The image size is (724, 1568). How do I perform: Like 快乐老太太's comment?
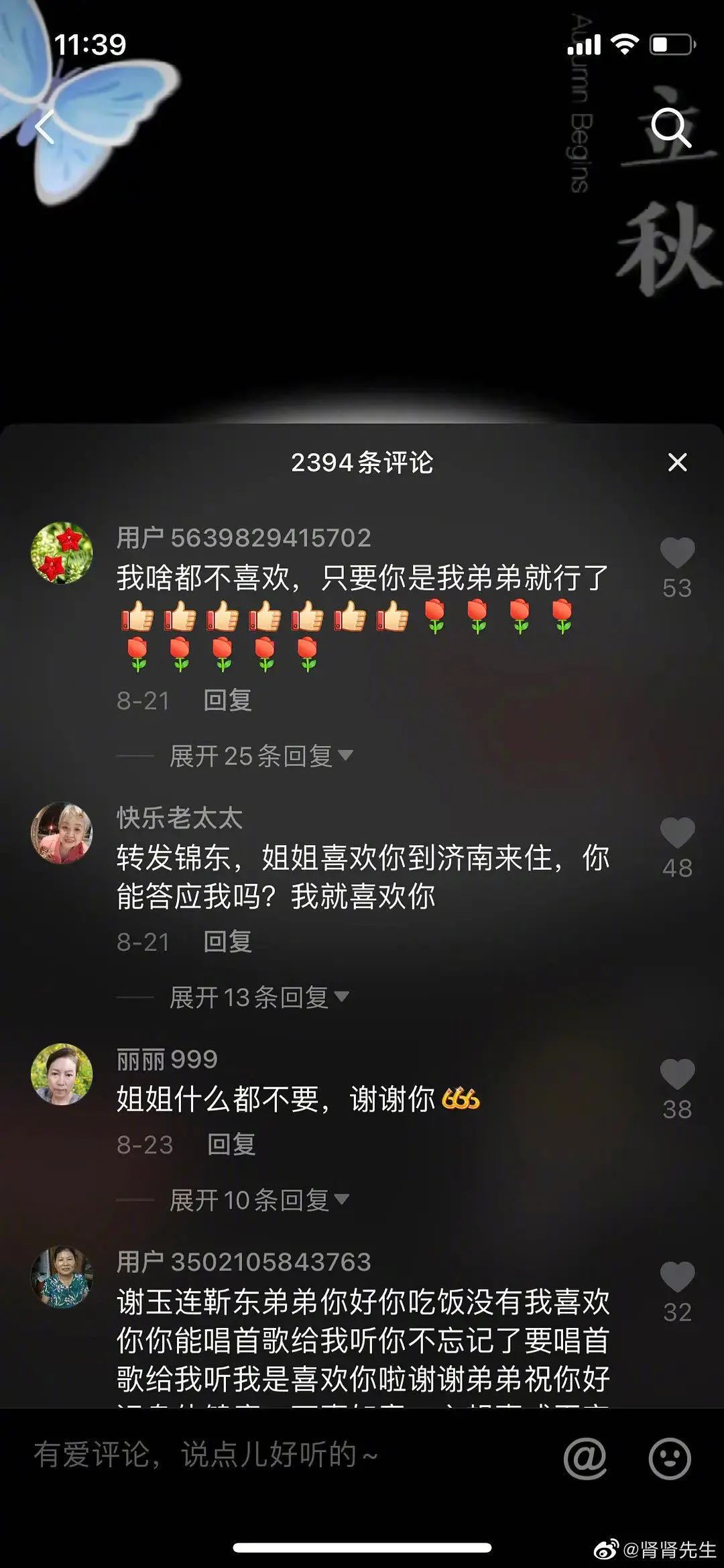coord(677,834)
